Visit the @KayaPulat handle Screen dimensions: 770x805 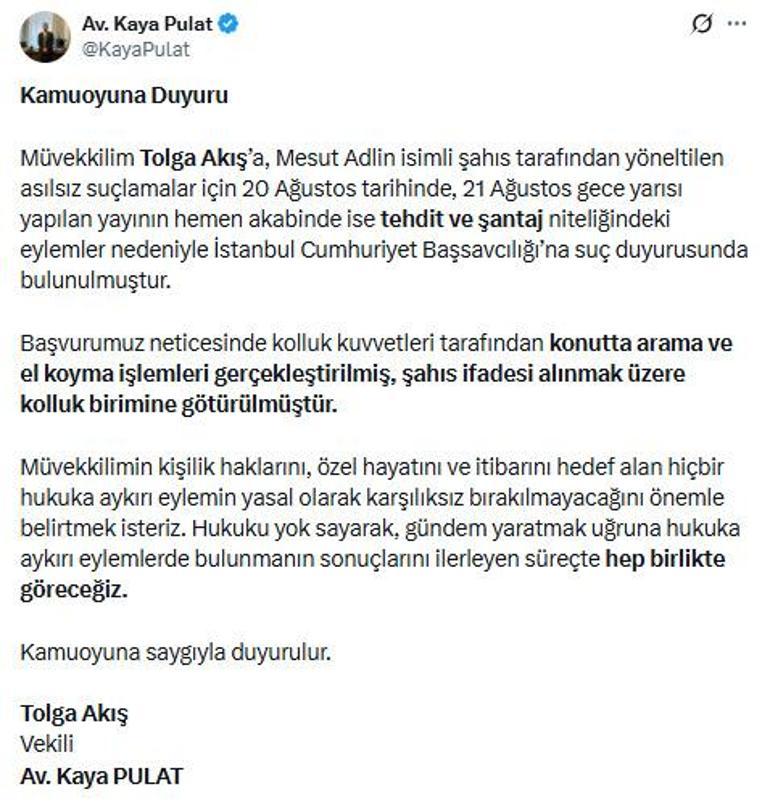click(136, 49)
